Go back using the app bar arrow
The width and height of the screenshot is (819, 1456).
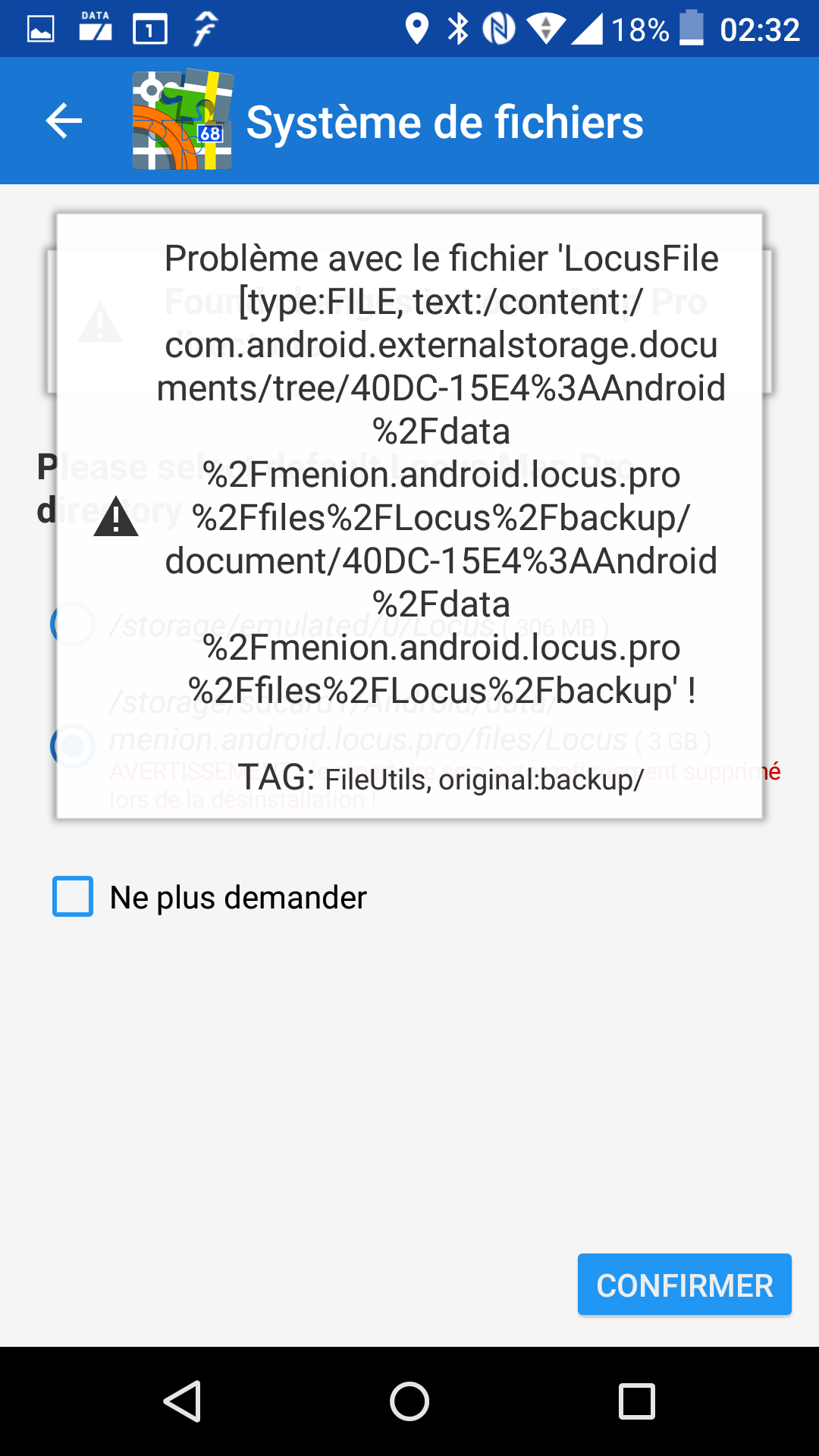64,121
